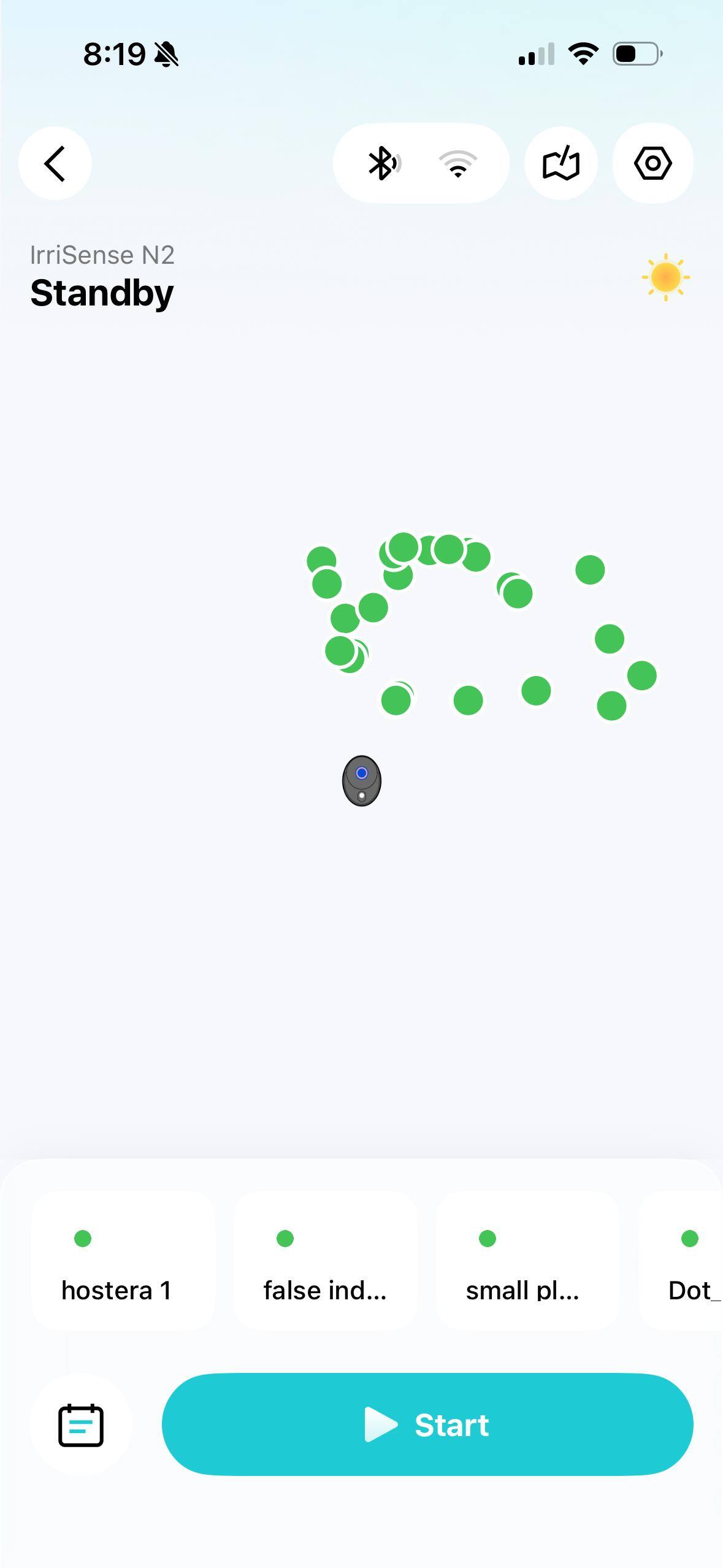Open the map editing icon
The width and height of the screenshot is (723, 1568).
tap(560, 163)
